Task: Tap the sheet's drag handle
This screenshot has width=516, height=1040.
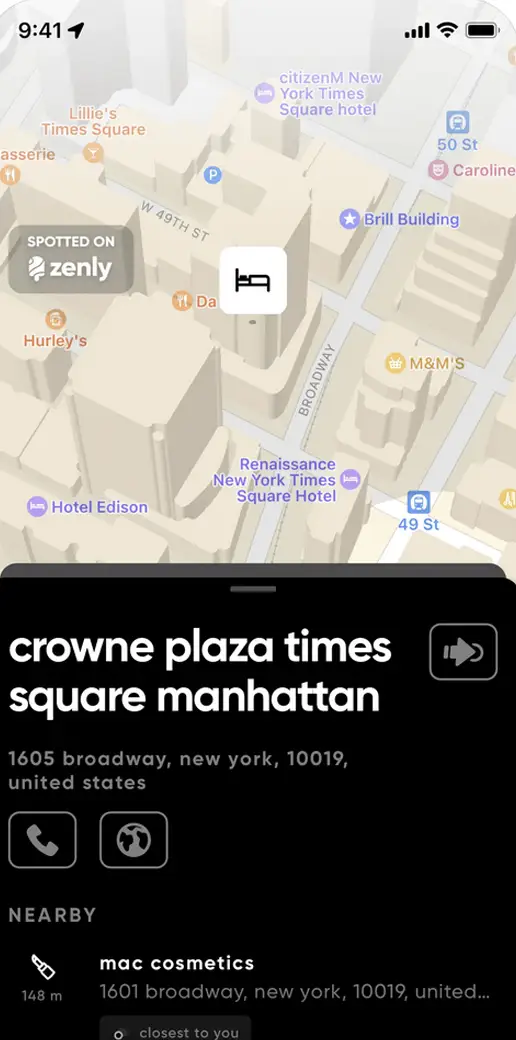Action: point(253,589)
